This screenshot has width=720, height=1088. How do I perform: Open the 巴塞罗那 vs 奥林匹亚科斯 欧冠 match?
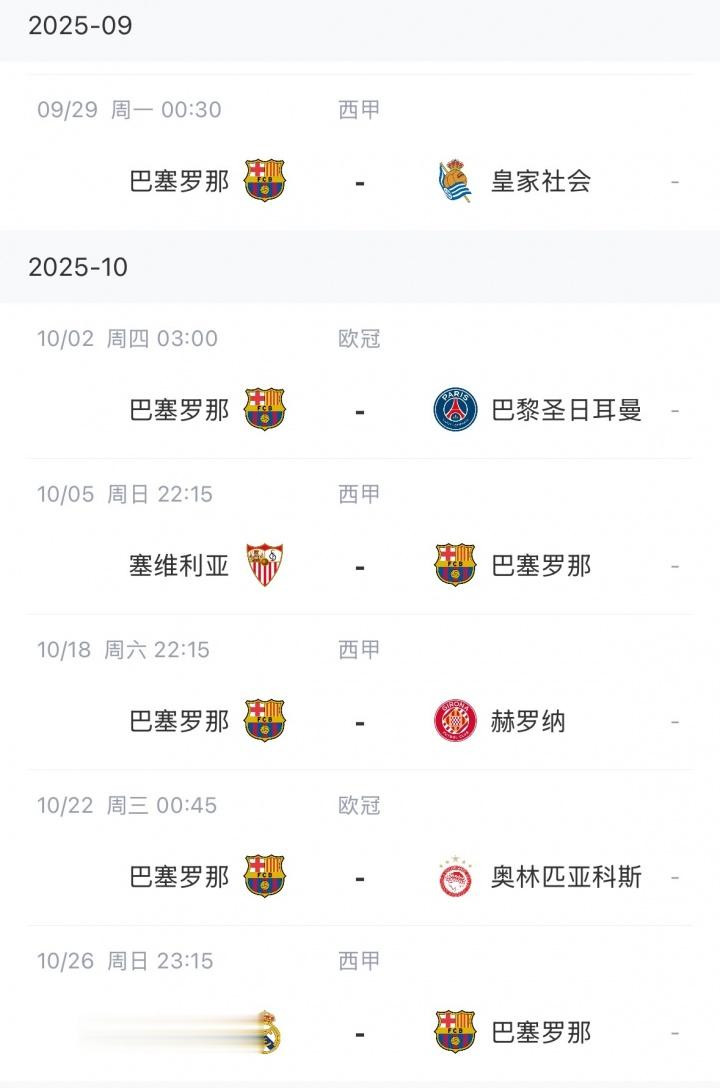pyautogui.click(x=360, y=877)
